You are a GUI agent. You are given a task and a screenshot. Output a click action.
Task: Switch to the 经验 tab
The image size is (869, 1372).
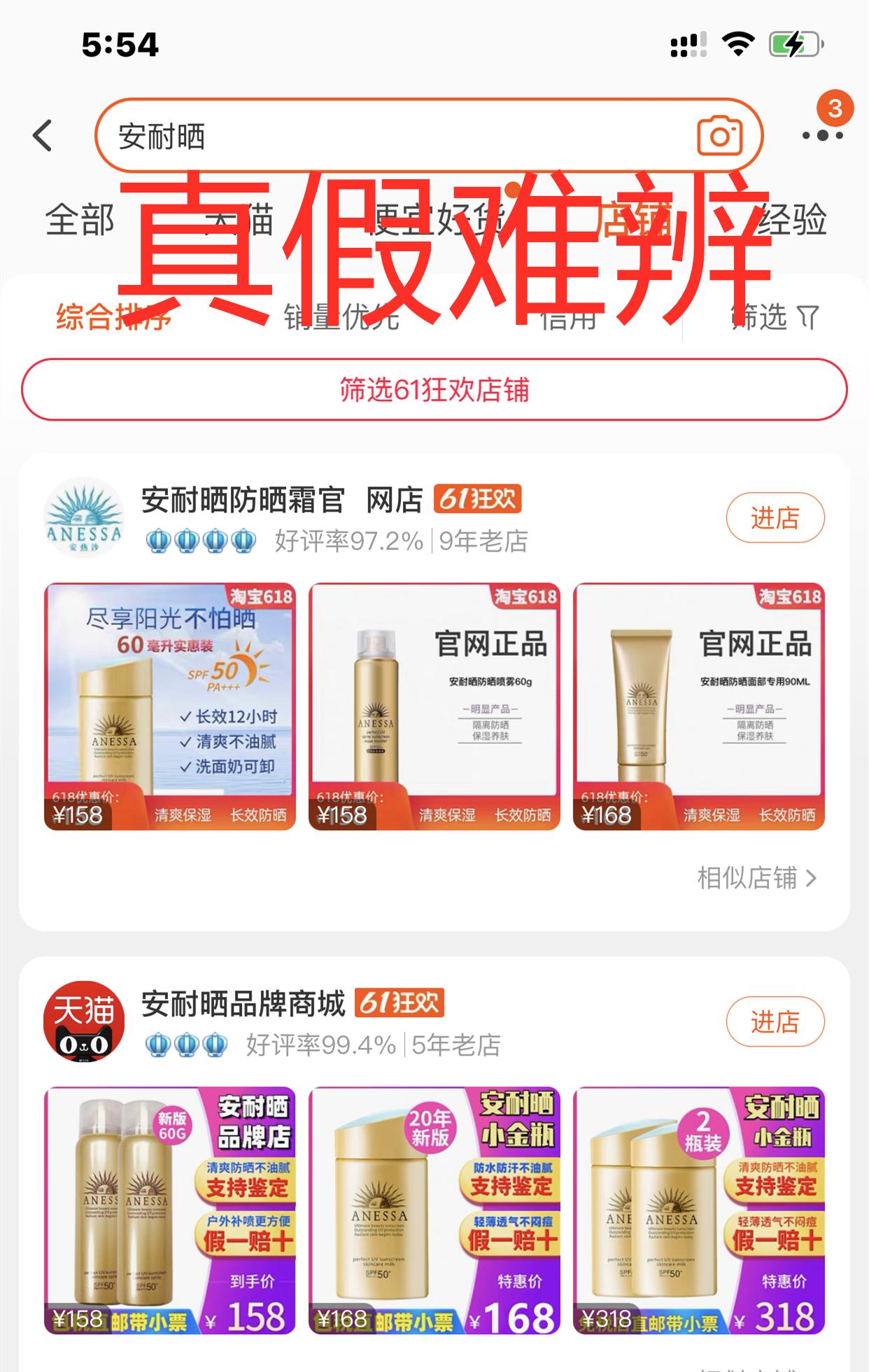[794, 220]
